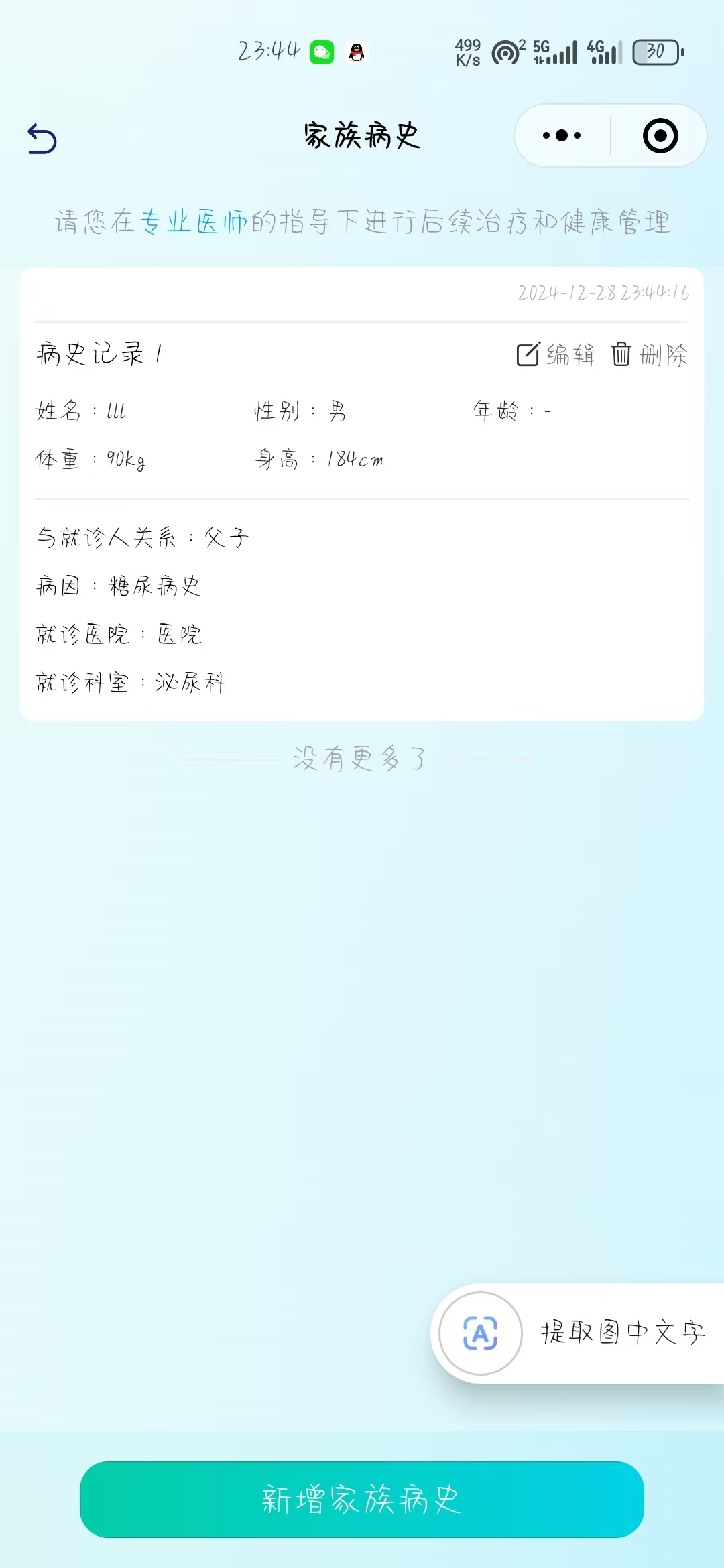724x1568 pixels.
Task: Go back using the return arrow
Action: coord(42,139)
